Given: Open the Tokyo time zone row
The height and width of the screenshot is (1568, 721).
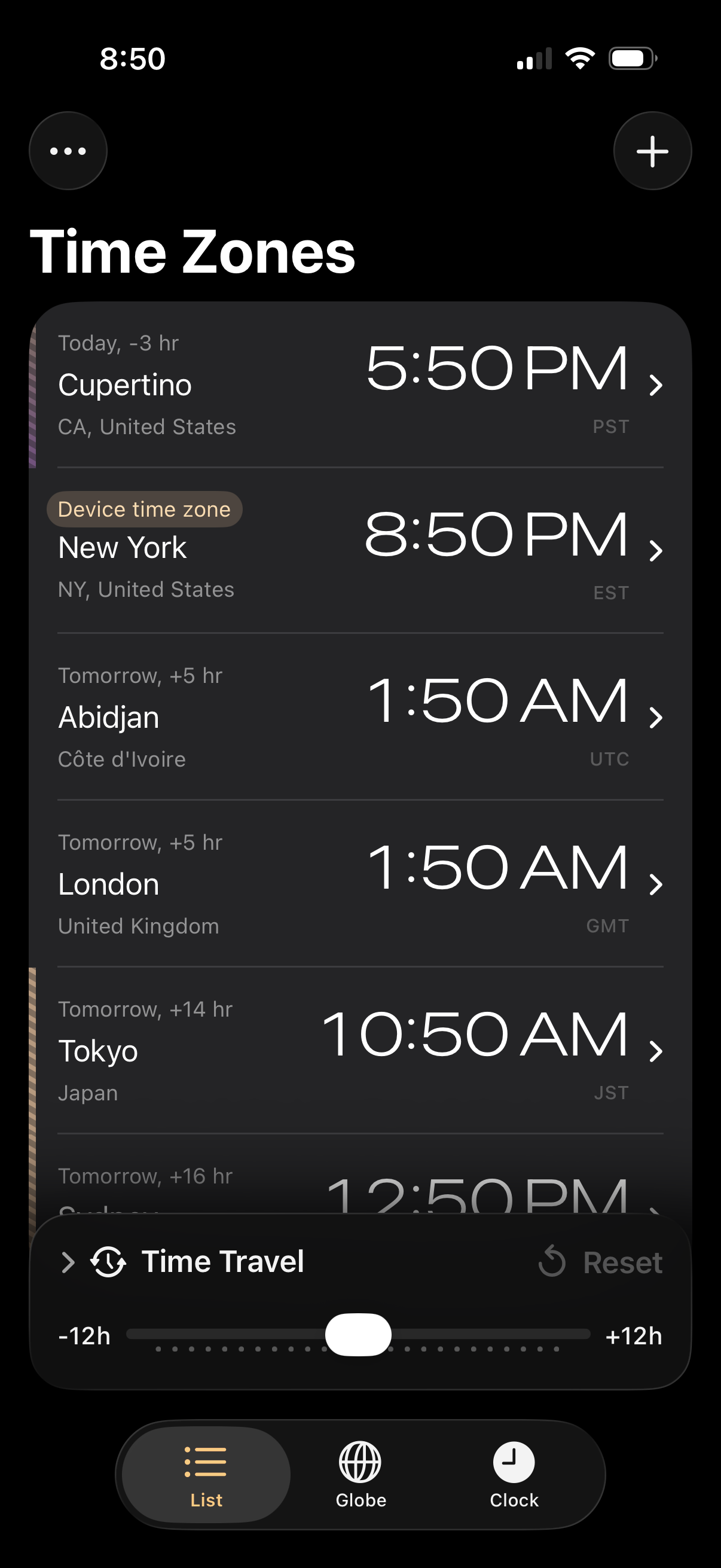Looking at the screenshot, I should pos(360,1051).
